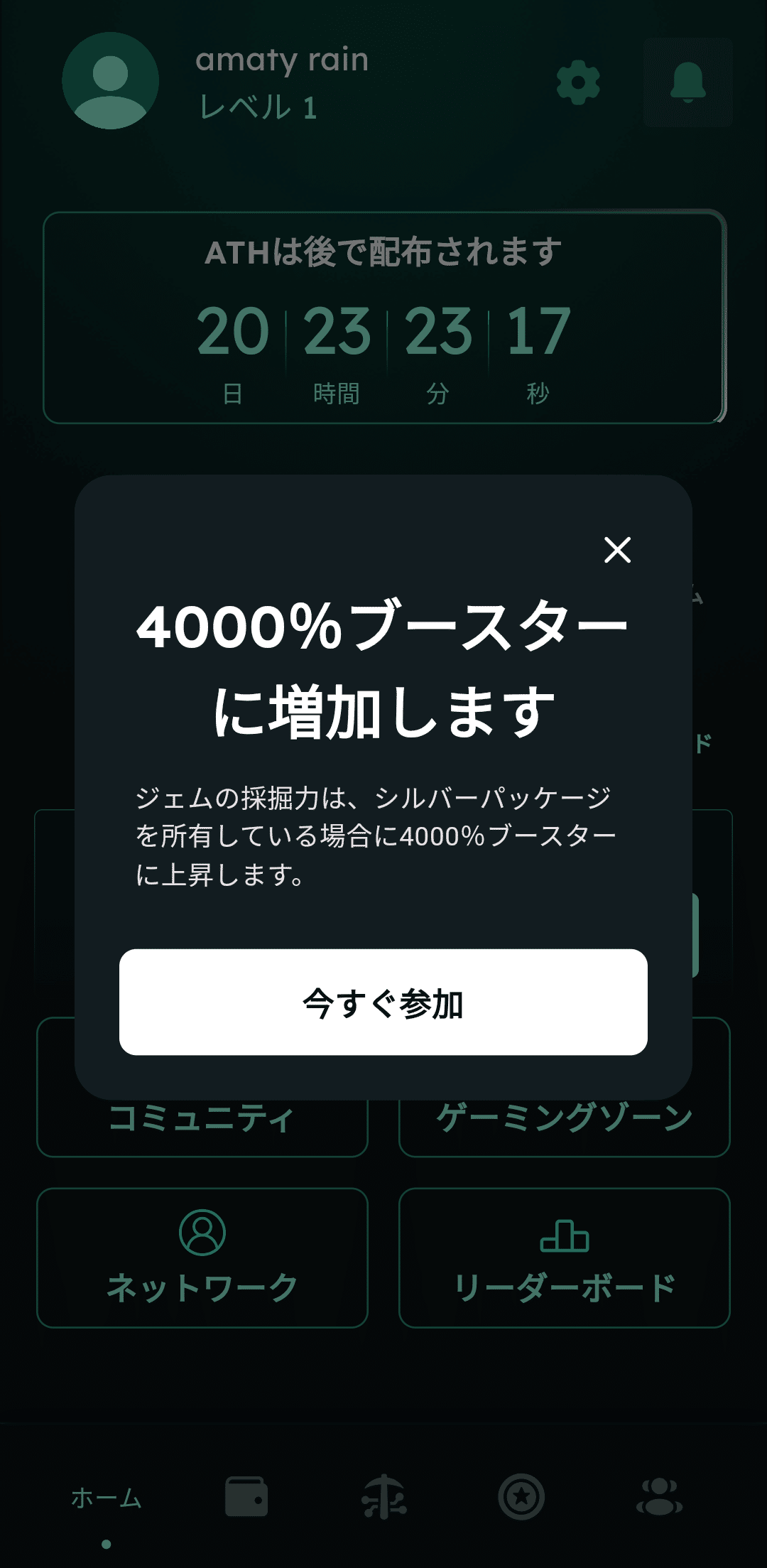
Task: Dismiss the 4000% booster popup with the X
Action: click(617, 551)
